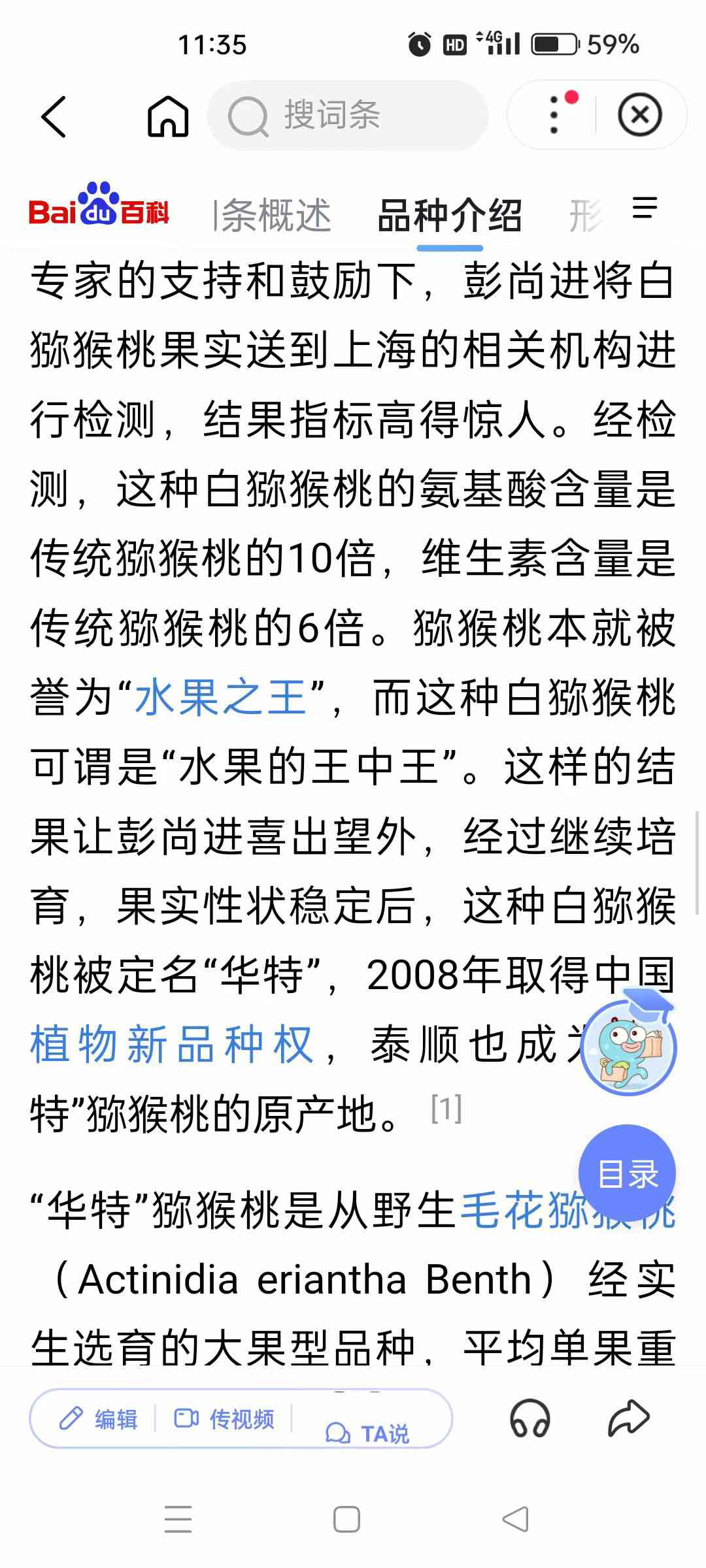706x1568 pixels.
Task: Close the mini program
Action: coord(639,116)
